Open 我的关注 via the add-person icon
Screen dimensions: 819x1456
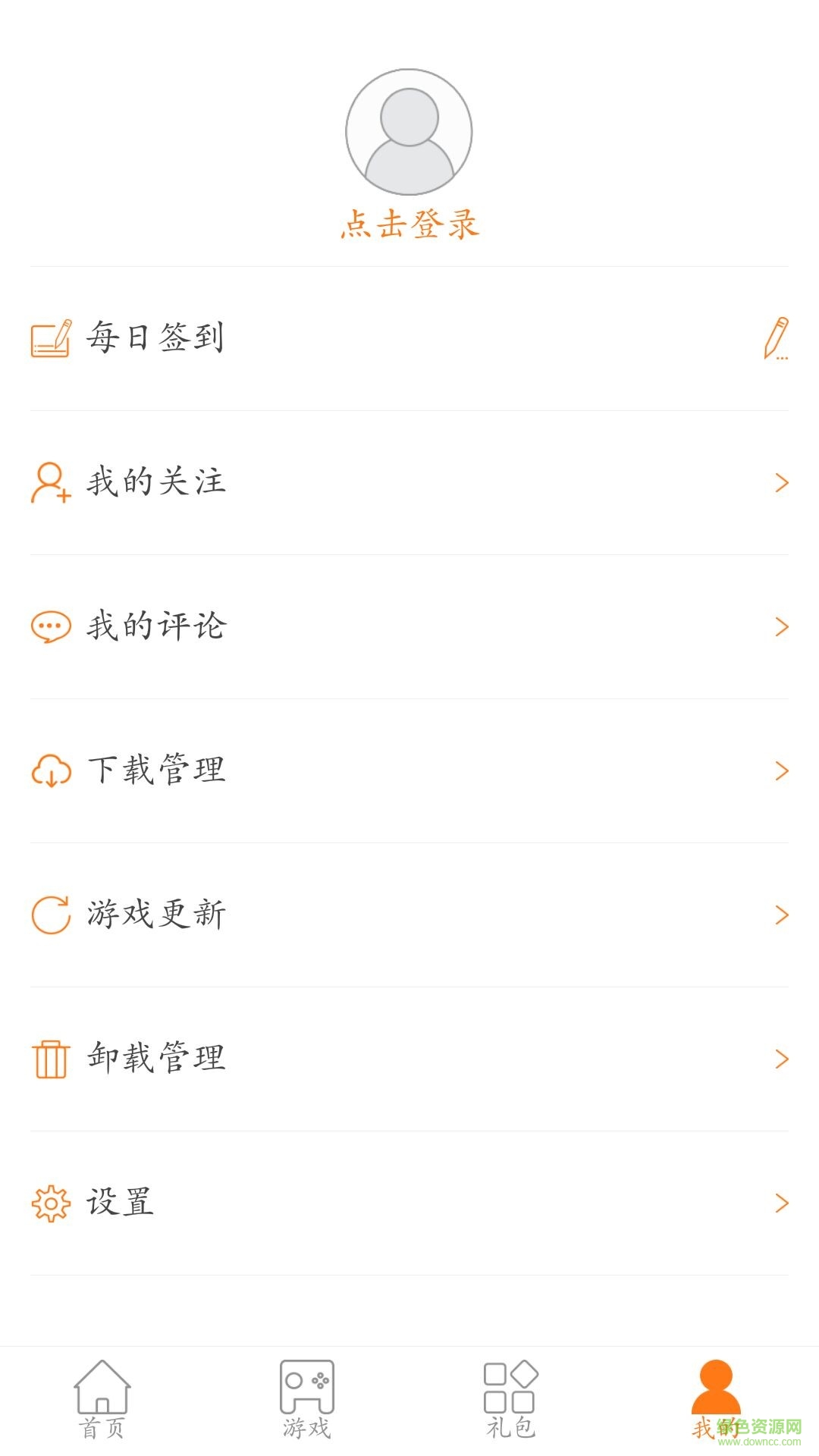49,482
